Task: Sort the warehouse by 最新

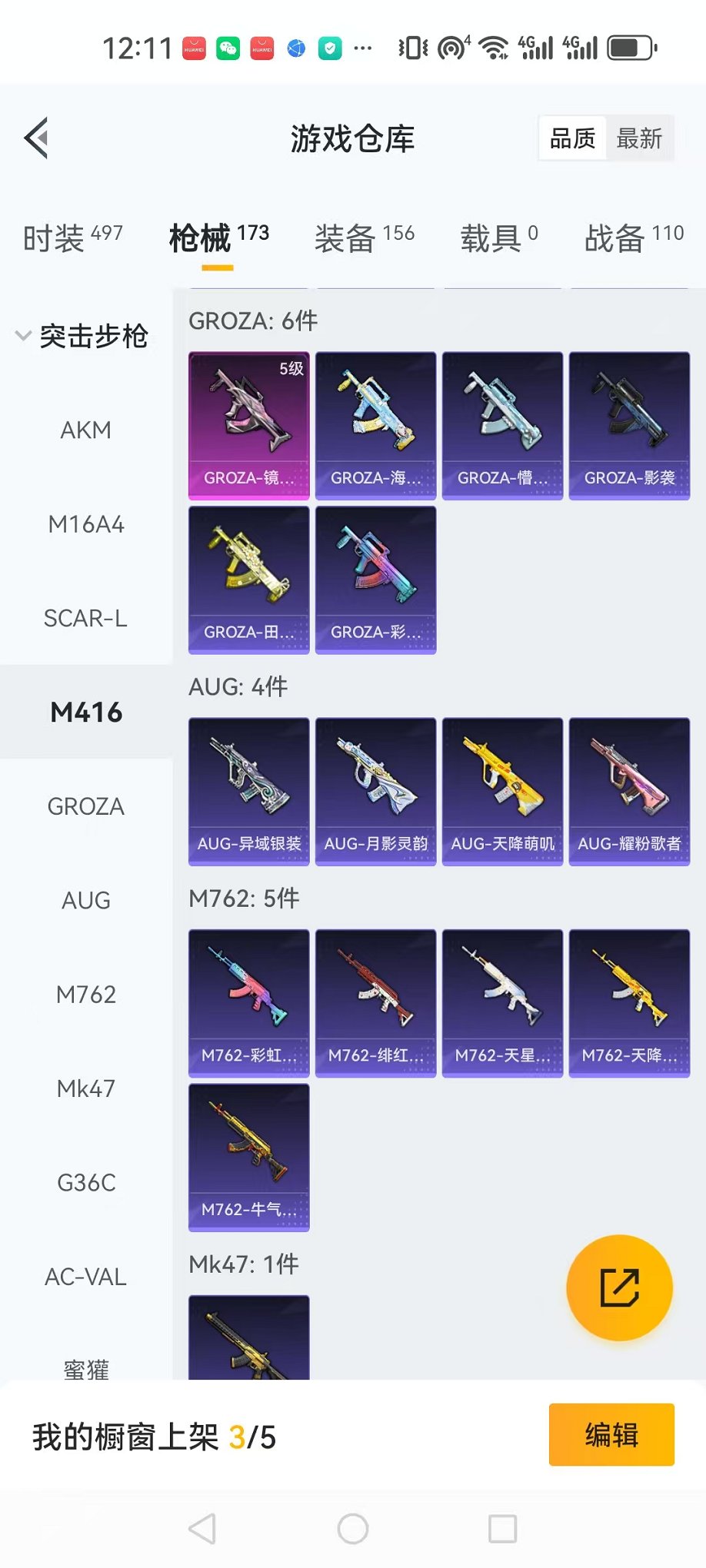Action: 638,138
